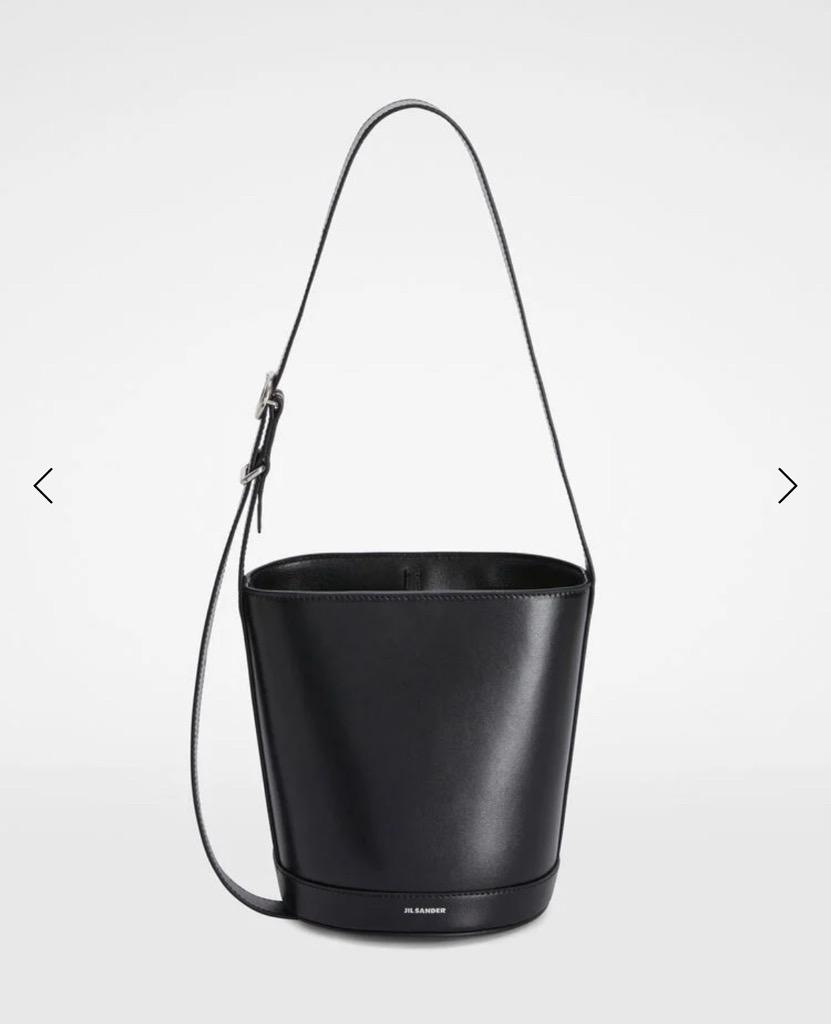
Task: Click the JIL SANDER logo on the bag
Action: [x=424, y=912]
